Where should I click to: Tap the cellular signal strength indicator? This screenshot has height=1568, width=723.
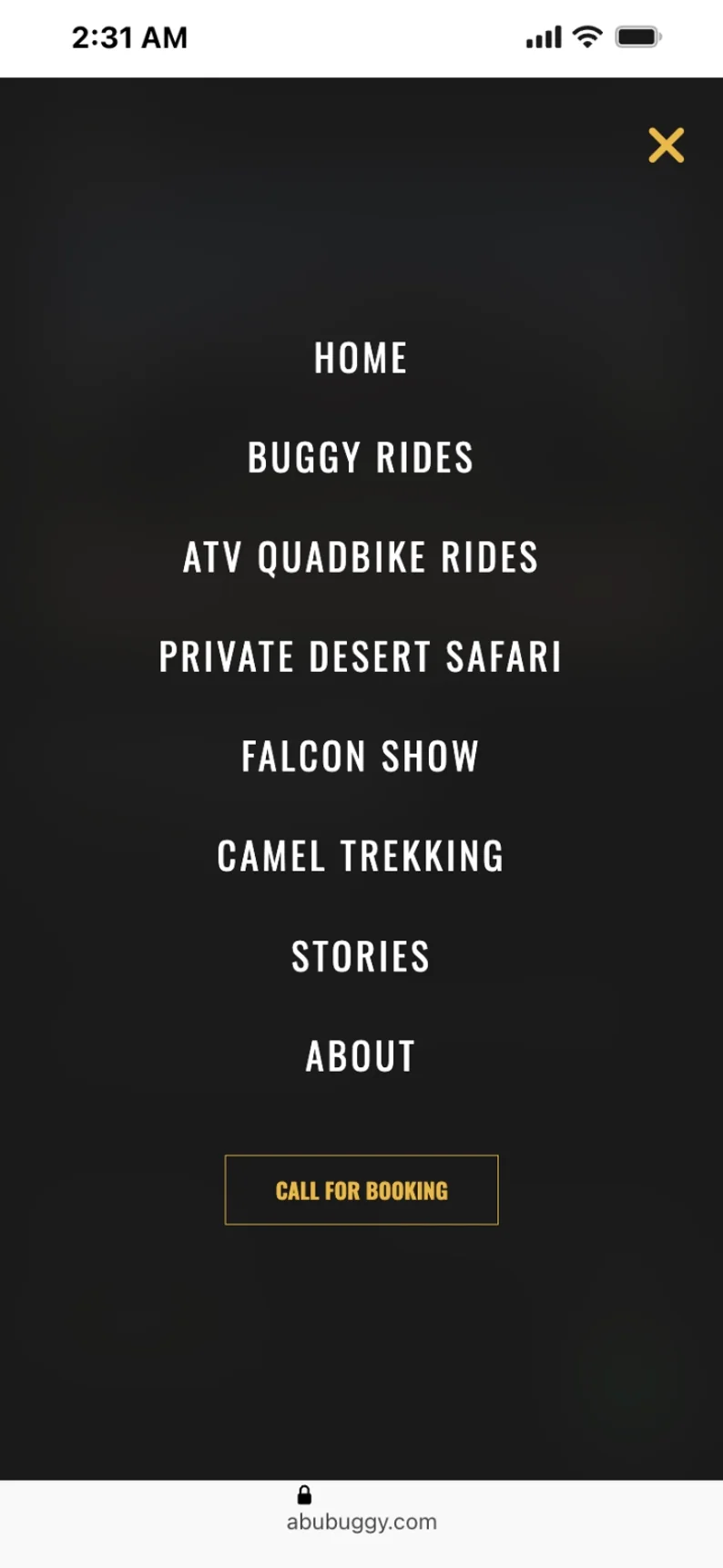[x=541, y=38]
